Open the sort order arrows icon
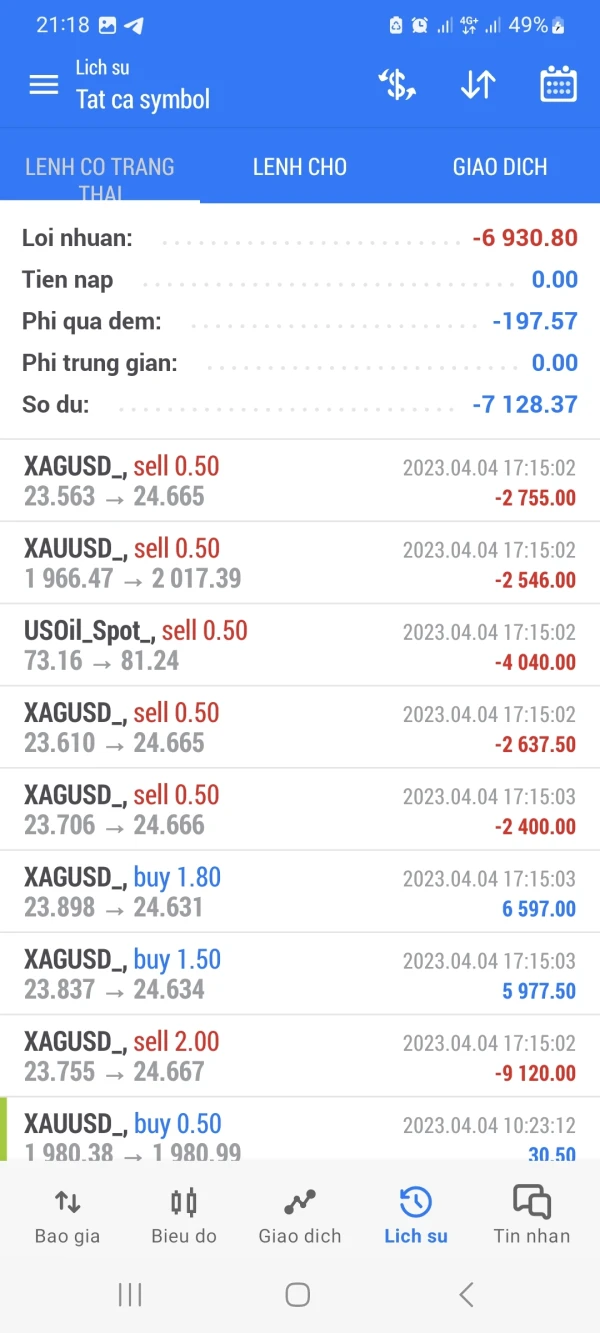The height and width of the screenshot is (1333, 600). click(478, 85)
